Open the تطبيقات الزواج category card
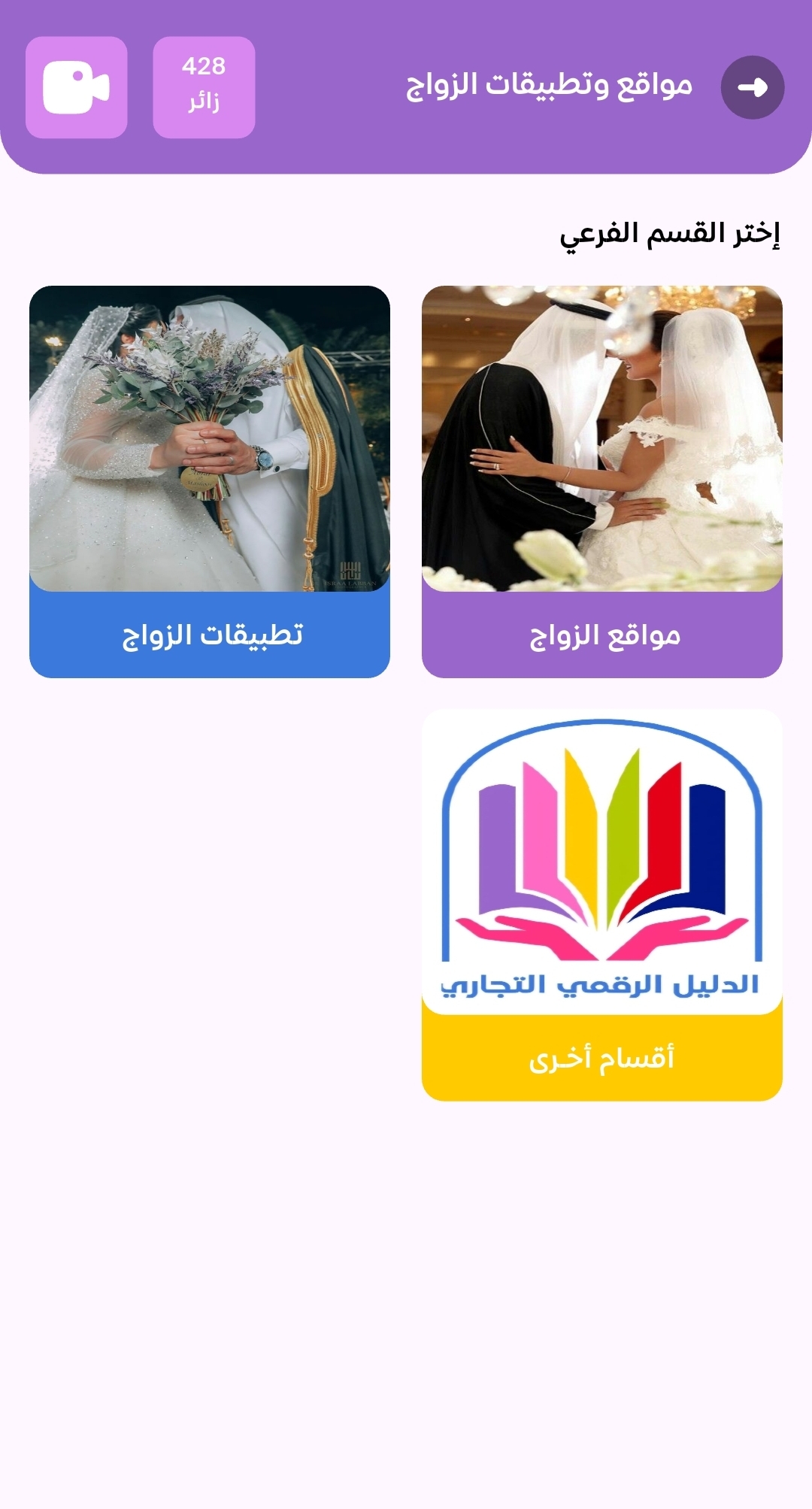This screenshot has width=812, height=1509. point(209,481)
